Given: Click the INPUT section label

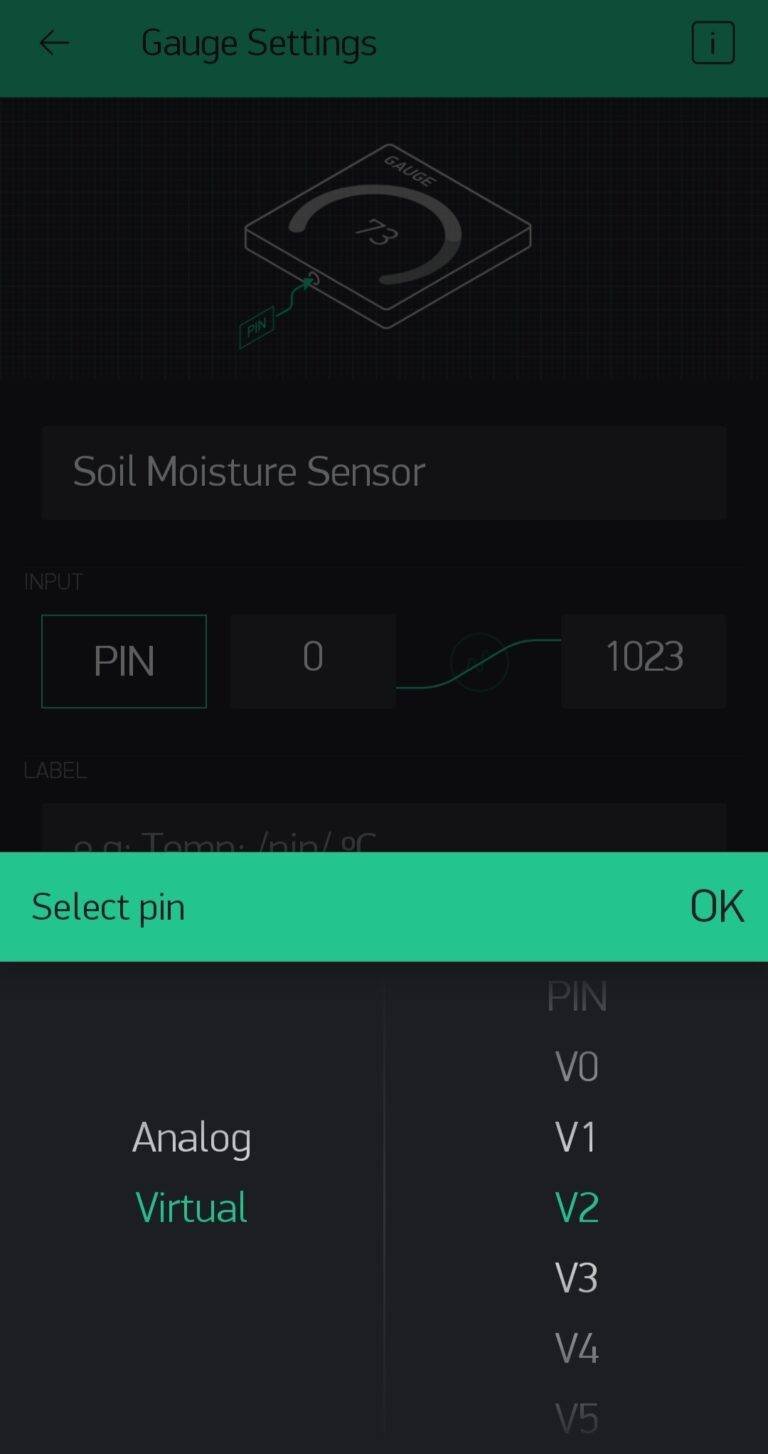Looking at the screenshot, I should coord(53,580).
